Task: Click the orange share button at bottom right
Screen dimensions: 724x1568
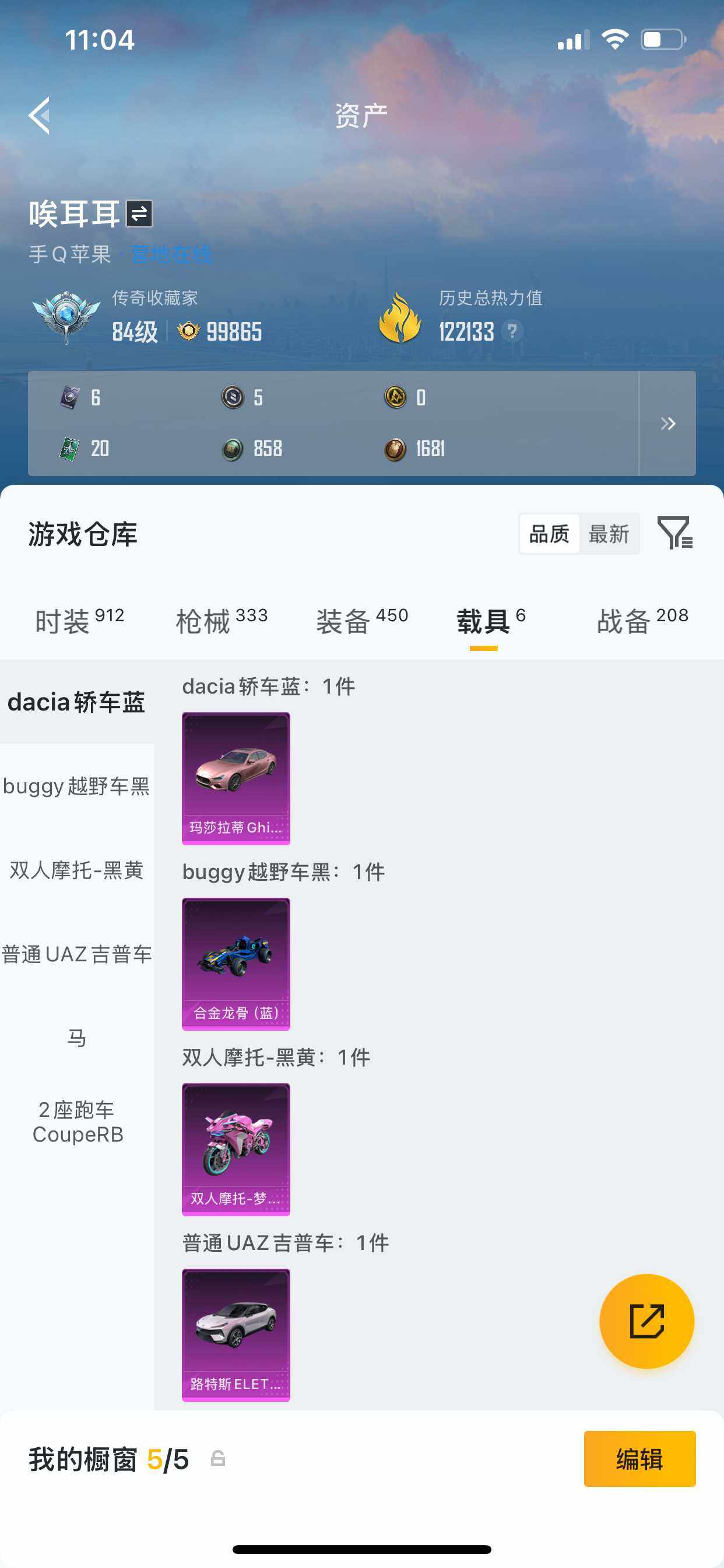Action: pyautogui.click(x=647, y=1322)
